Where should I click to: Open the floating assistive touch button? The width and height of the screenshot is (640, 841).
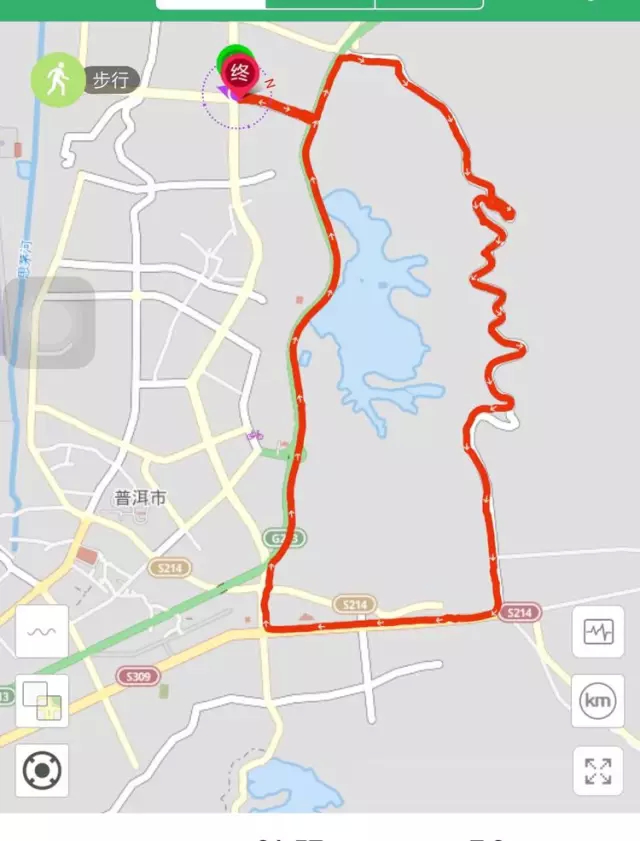coord(48,323)
